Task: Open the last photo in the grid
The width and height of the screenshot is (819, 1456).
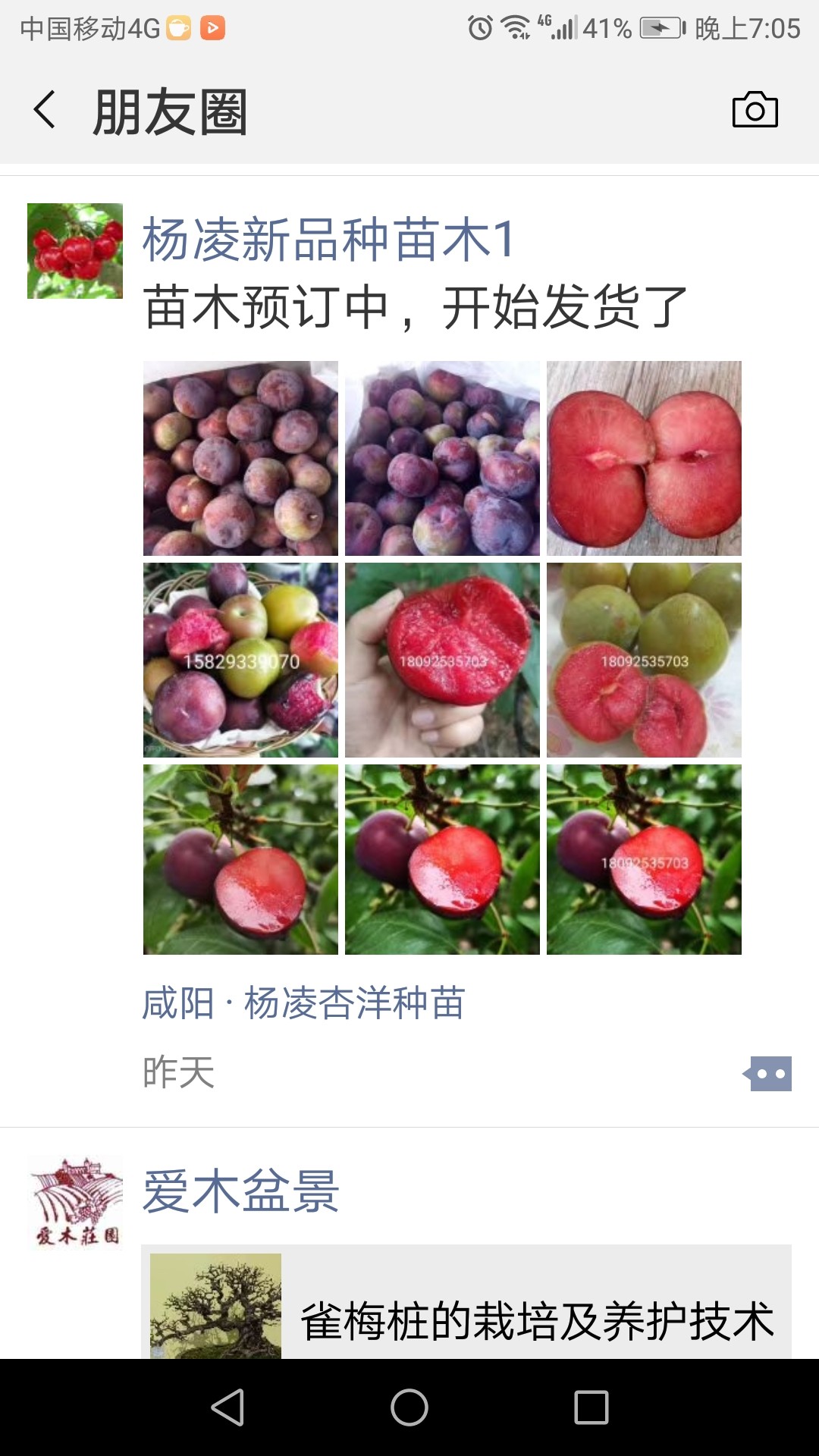Action: click(x=644, y=859)
